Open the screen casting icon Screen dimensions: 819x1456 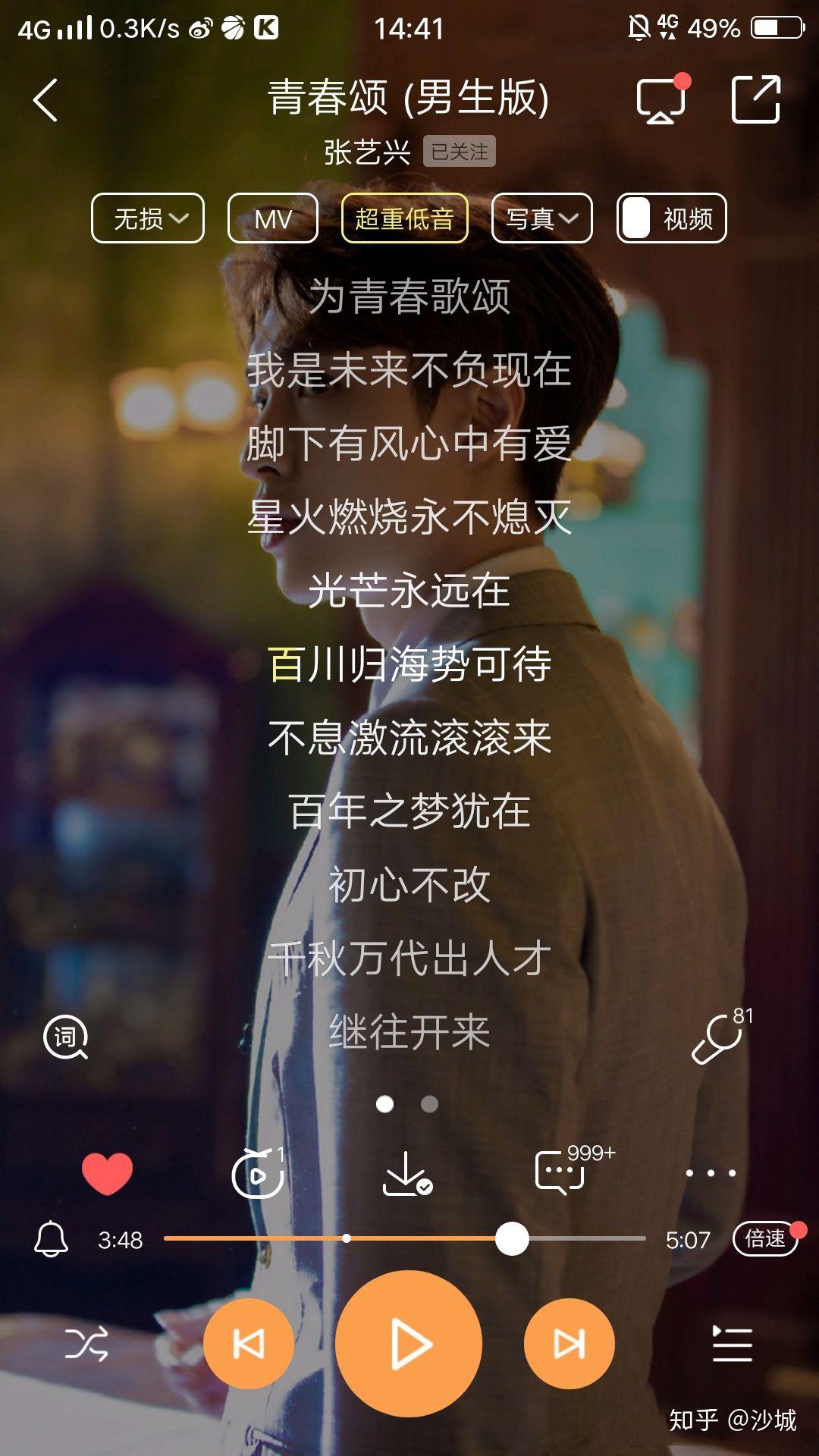tap(661, 99)
